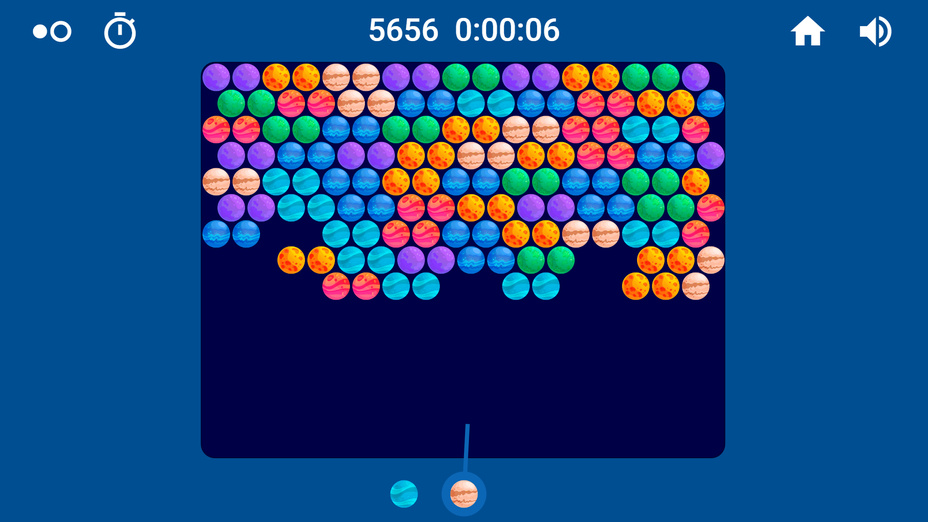Mute the game sound

point(875,32)
